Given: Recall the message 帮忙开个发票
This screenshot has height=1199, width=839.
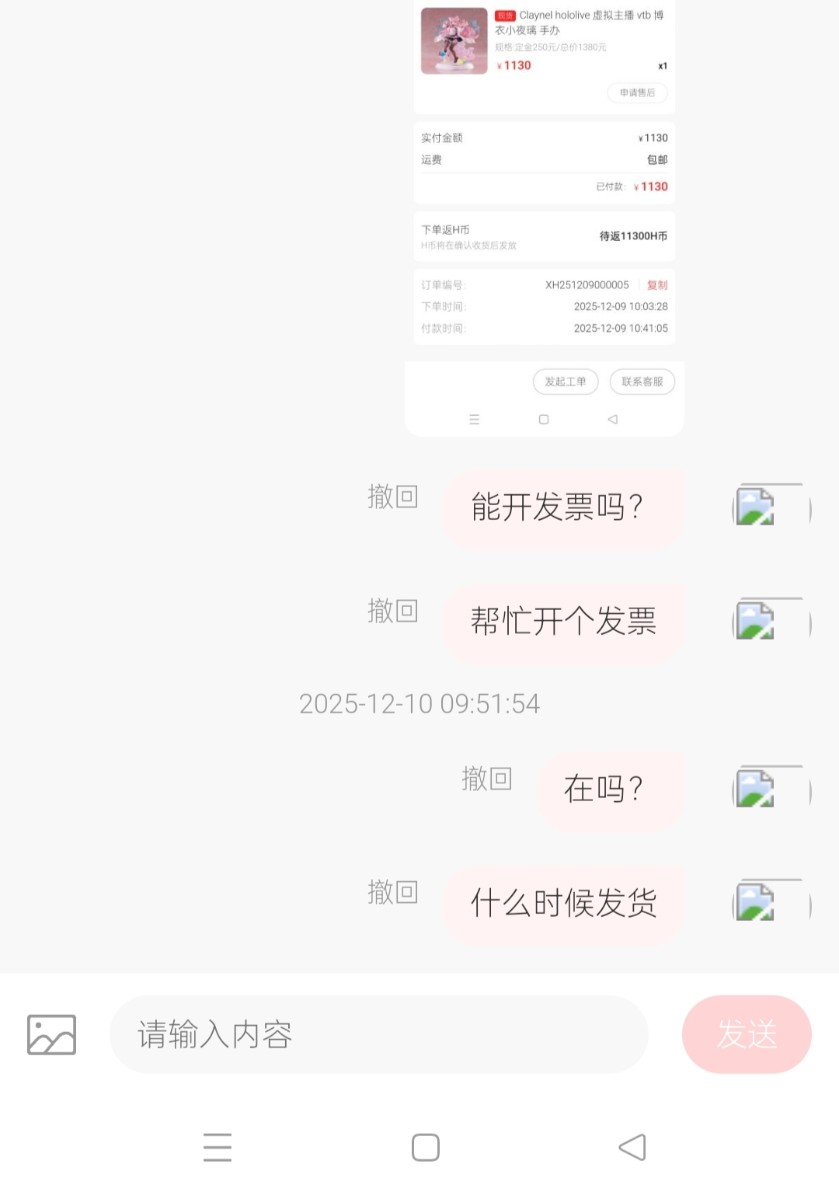Looking at the screenshot, I should click(392, 610).
